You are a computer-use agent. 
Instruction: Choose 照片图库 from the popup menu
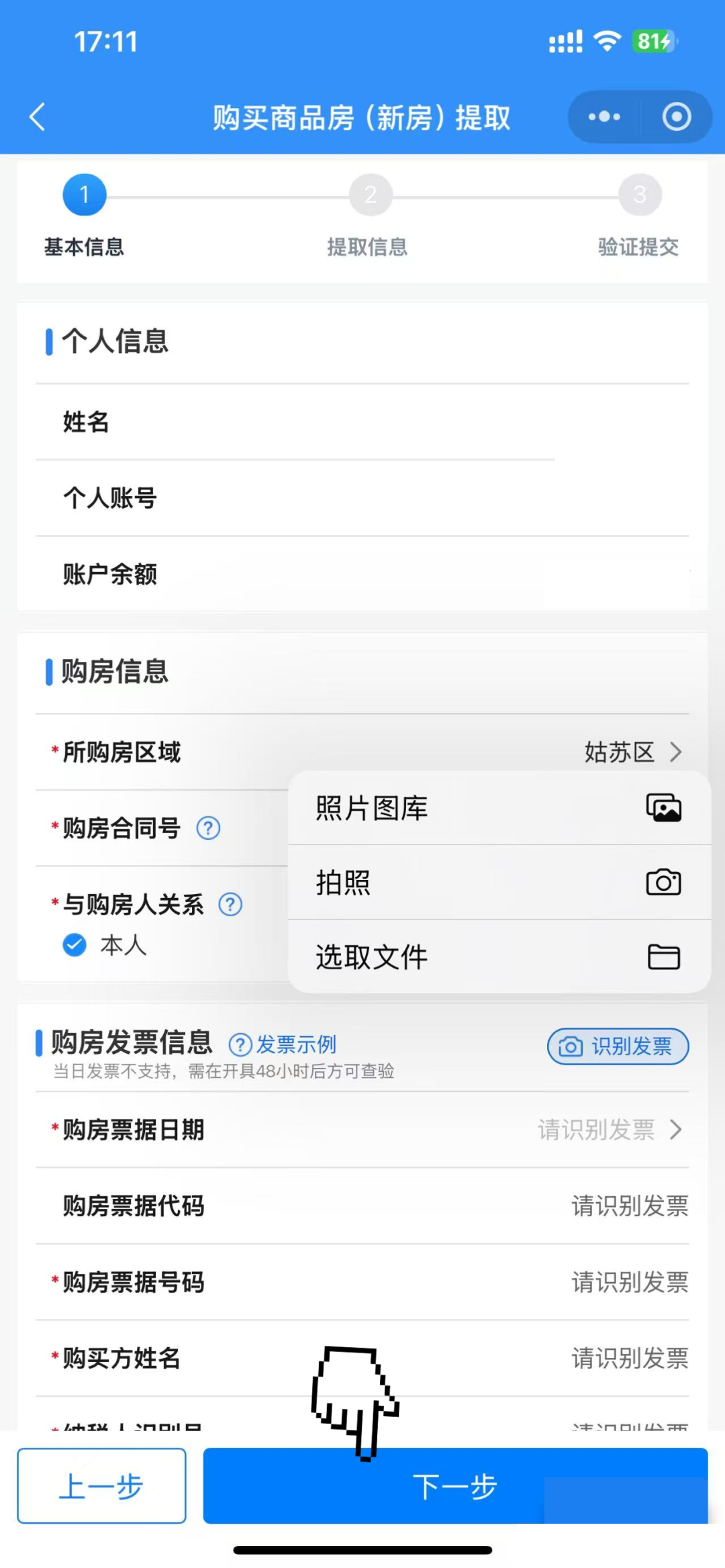point(499,808)
